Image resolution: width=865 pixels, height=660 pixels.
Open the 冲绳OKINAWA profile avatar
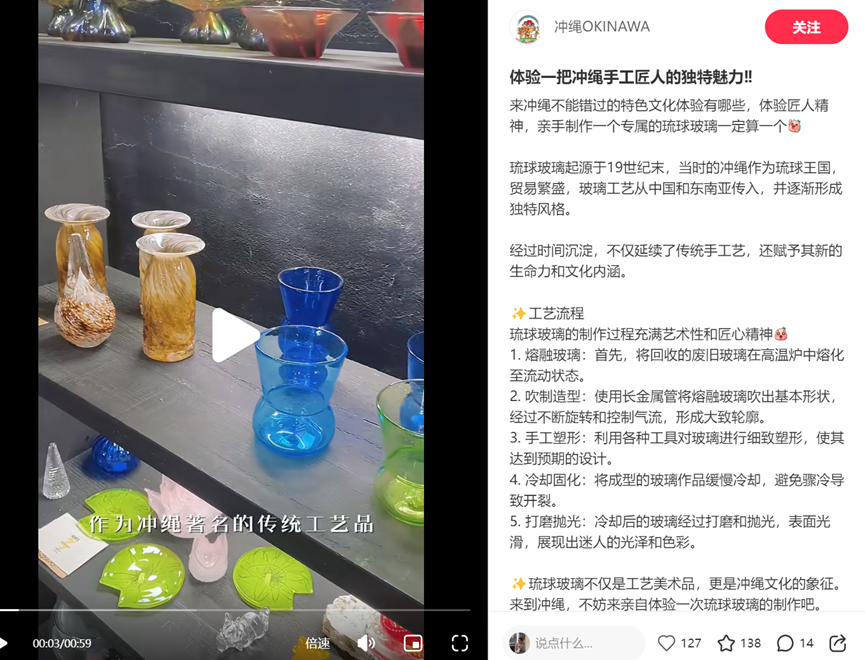(x=526, y=27)
